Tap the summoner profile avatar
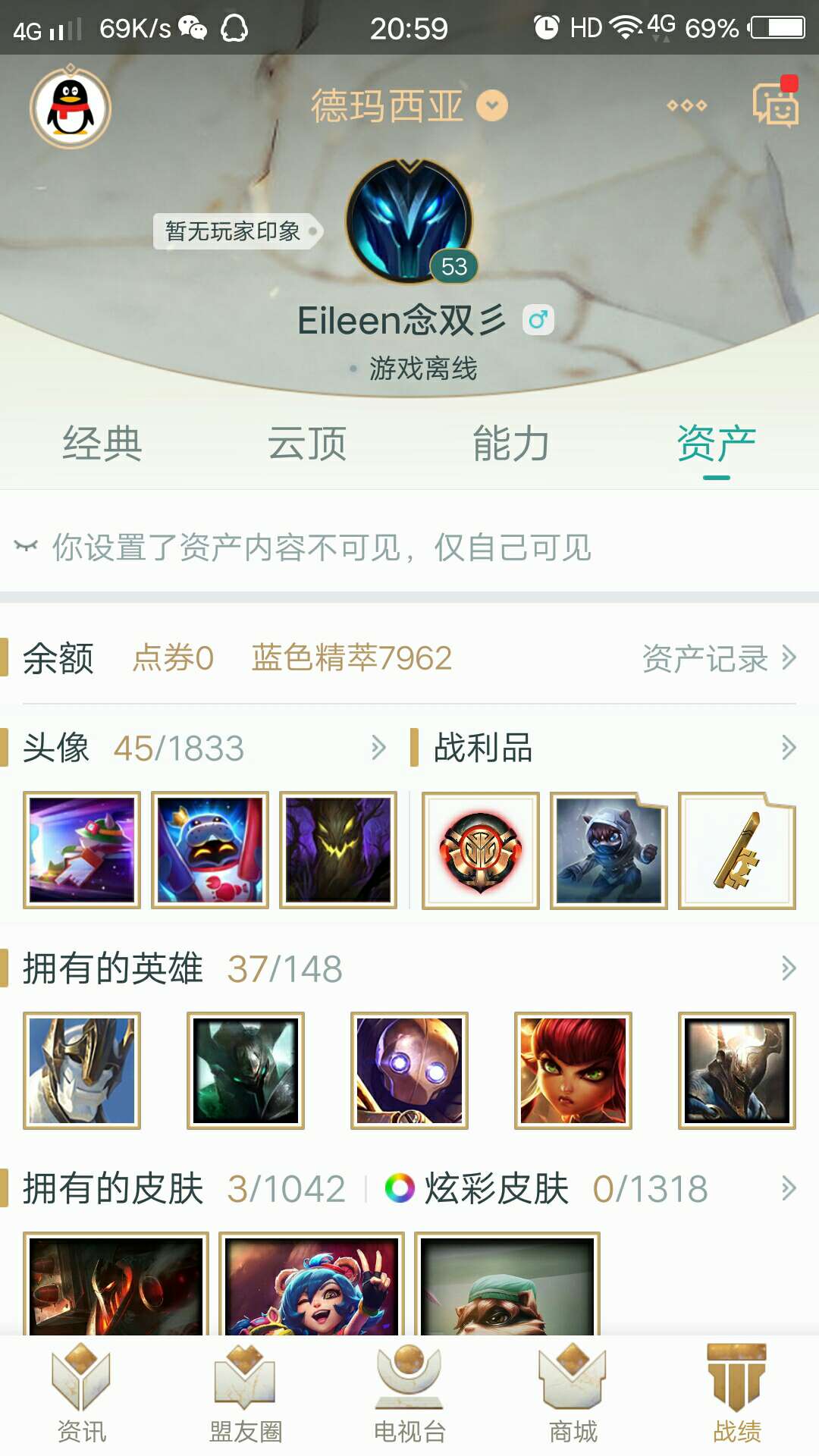 pyautogui.click(x=409, y=221)
